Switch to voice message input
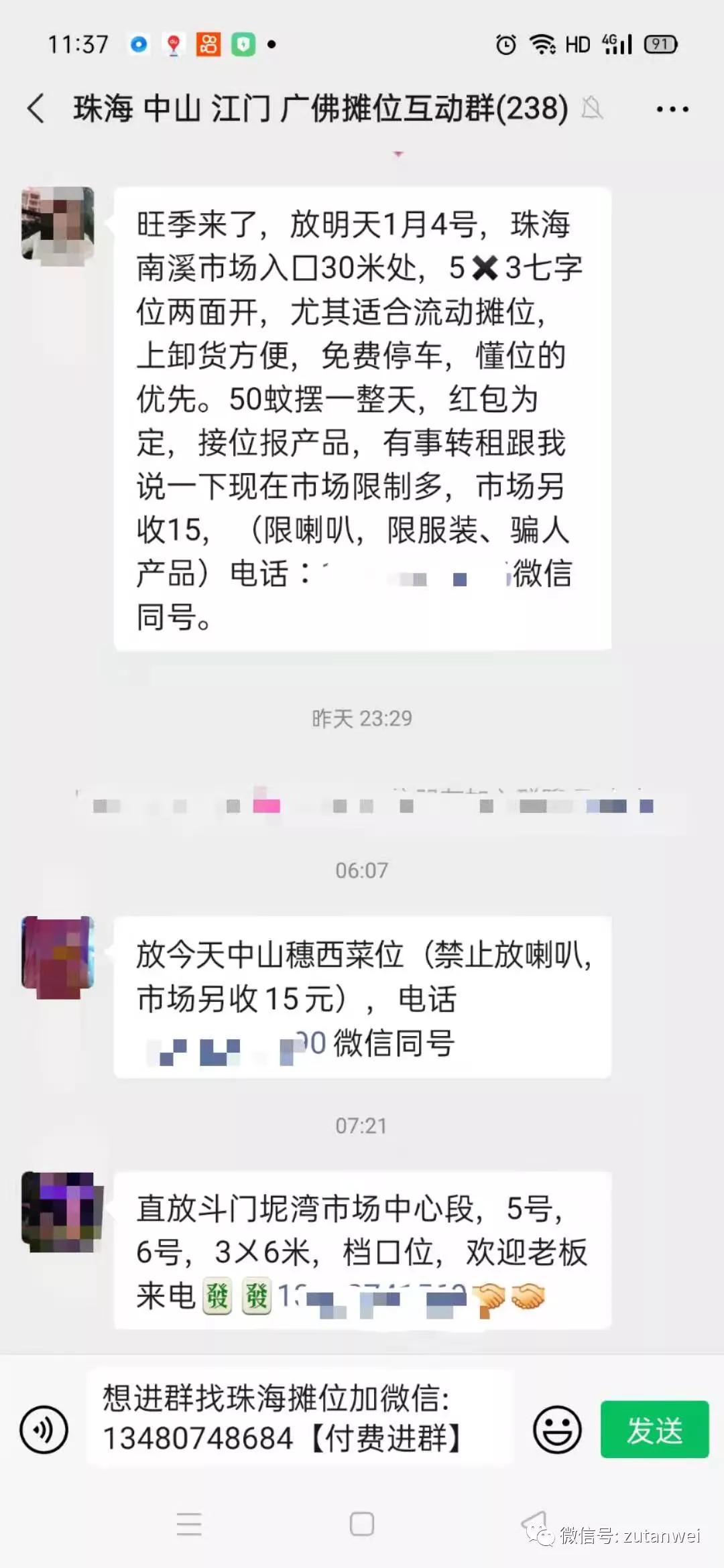The image size is (724, 1568). pos(44,1430)
